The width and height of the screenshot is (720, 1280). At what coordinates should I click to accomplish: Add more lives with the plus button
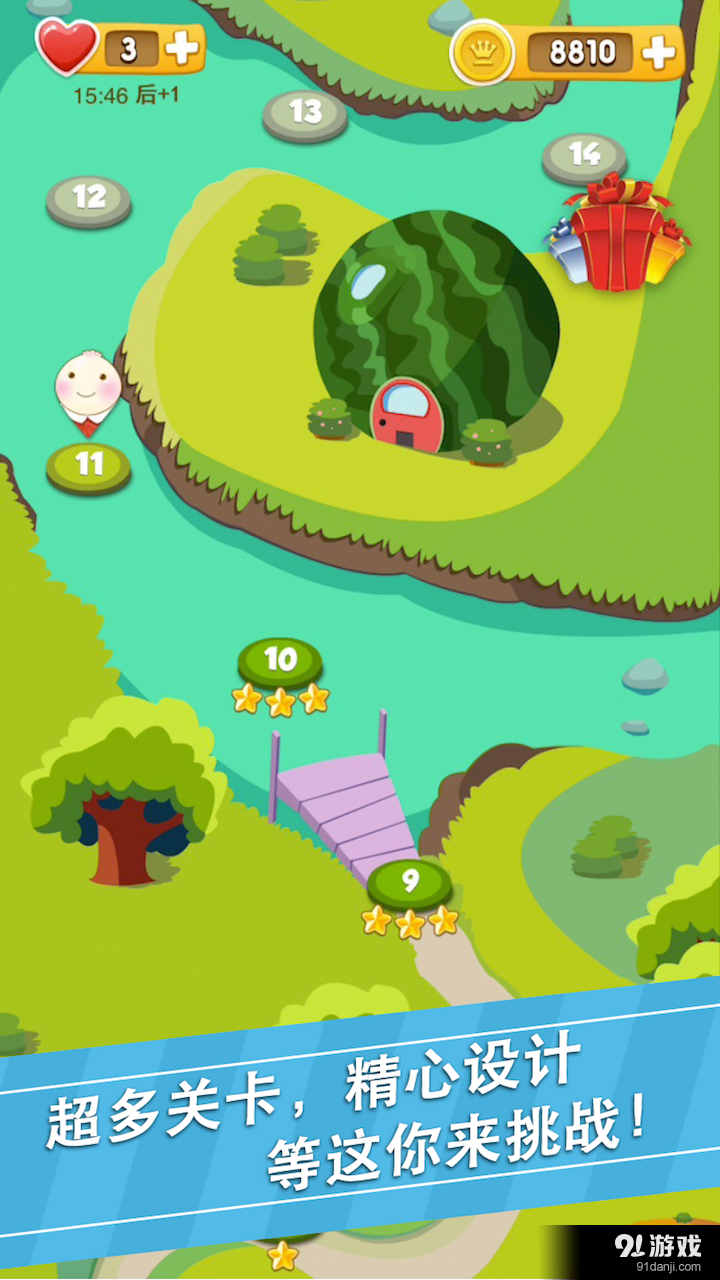[x=181, y=49]
